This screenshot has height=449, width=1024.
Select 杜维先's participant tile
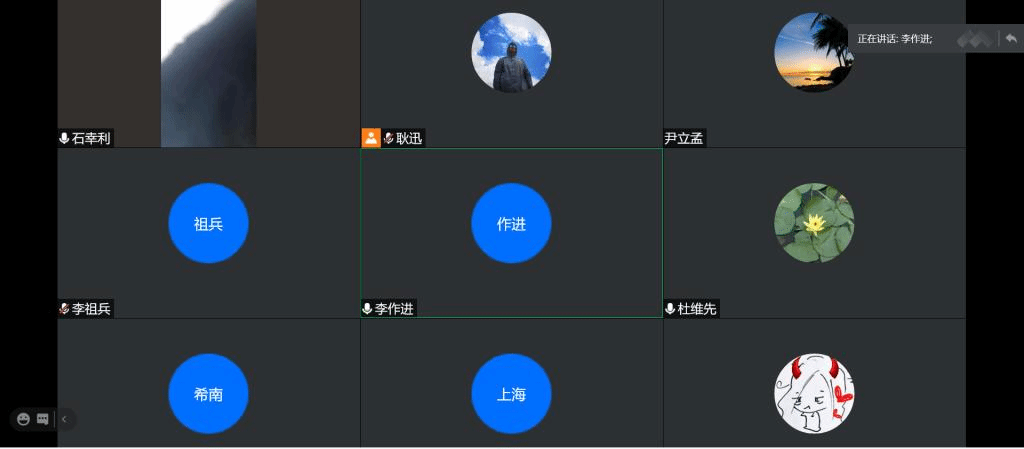(814, 233)
